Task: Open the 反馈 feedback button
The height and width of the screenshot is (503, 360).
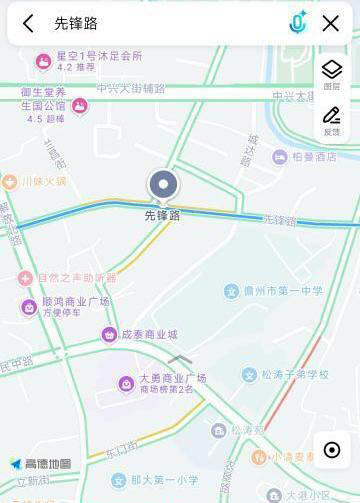Action: coord(332,121)
